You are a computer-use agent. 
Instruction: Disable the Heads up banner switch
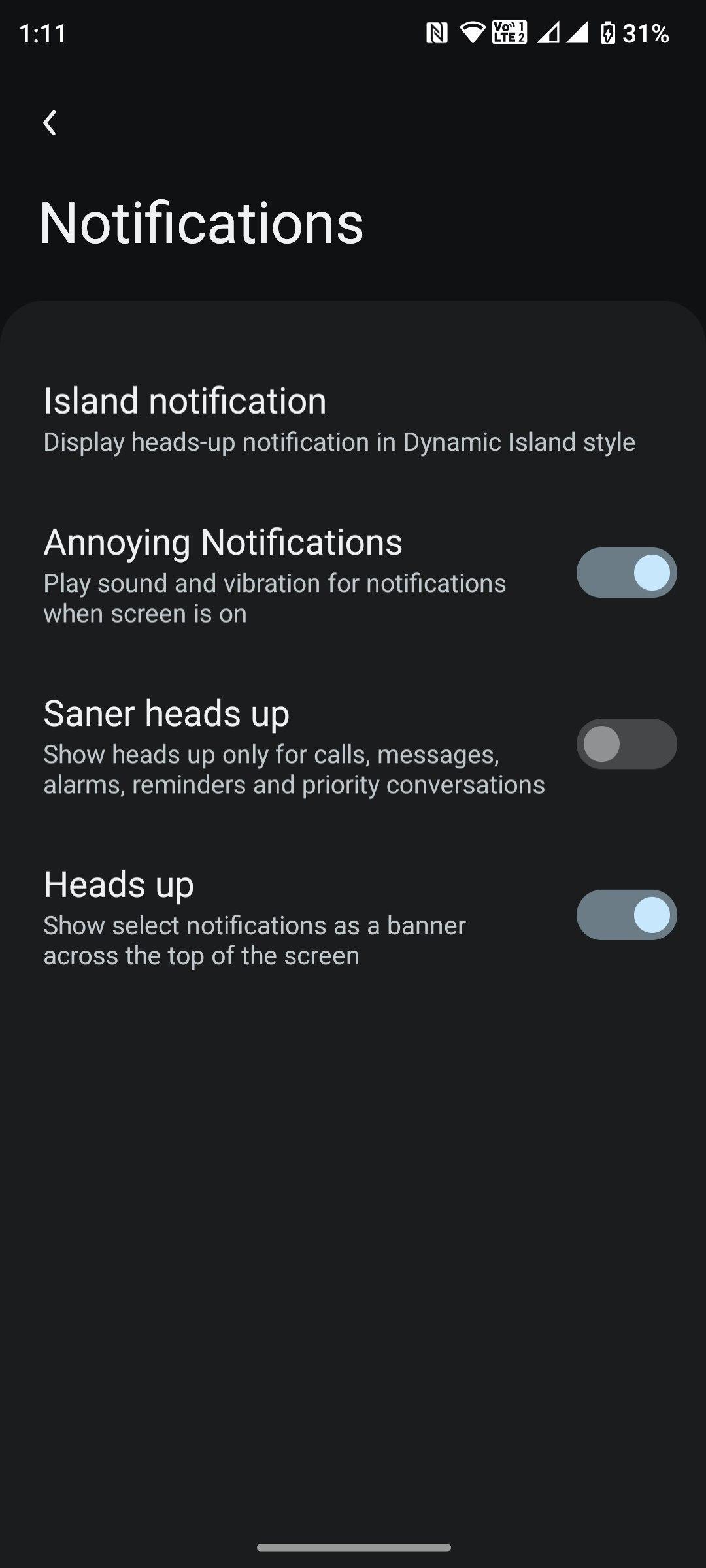click(626, 915)
